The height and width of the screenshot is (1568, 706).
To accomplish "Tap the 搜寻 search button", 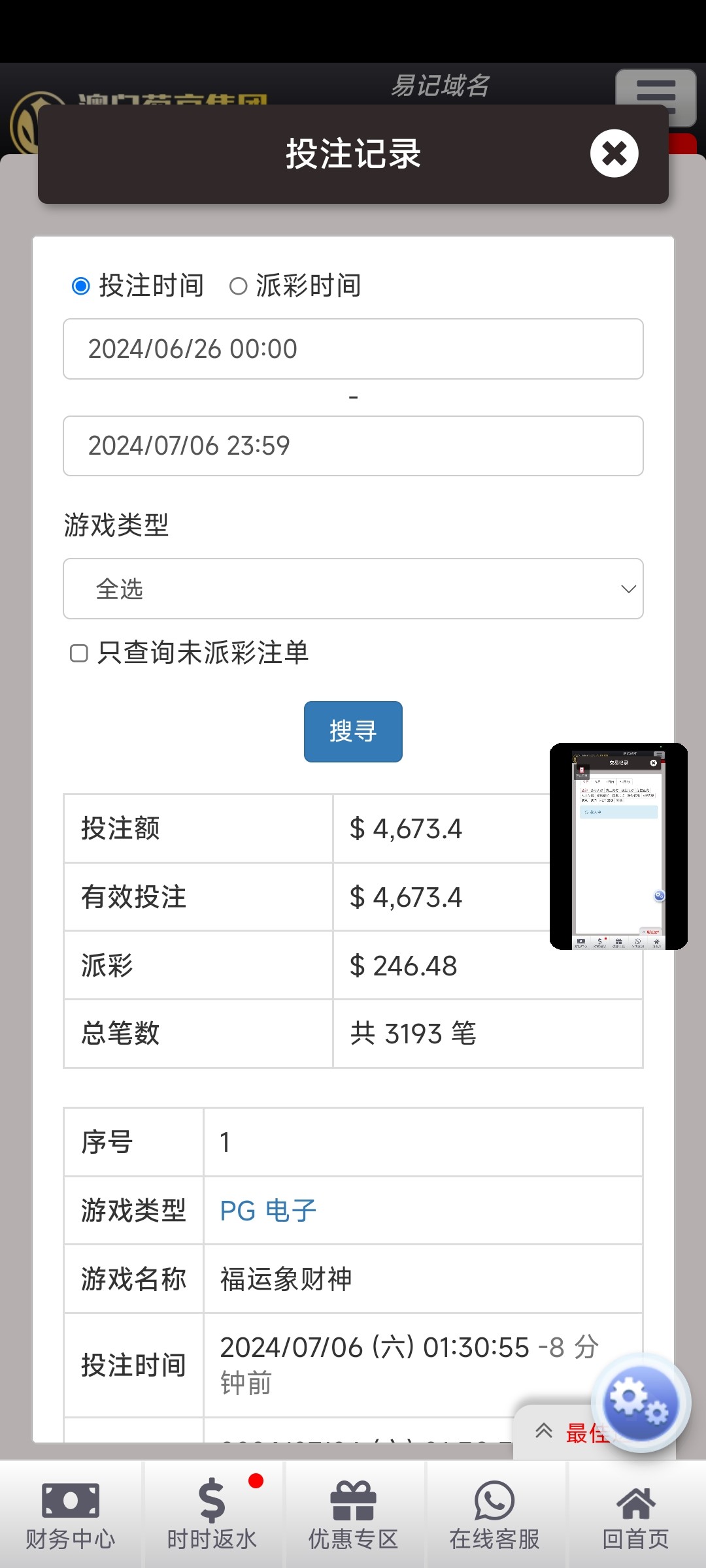I will 353,731.
